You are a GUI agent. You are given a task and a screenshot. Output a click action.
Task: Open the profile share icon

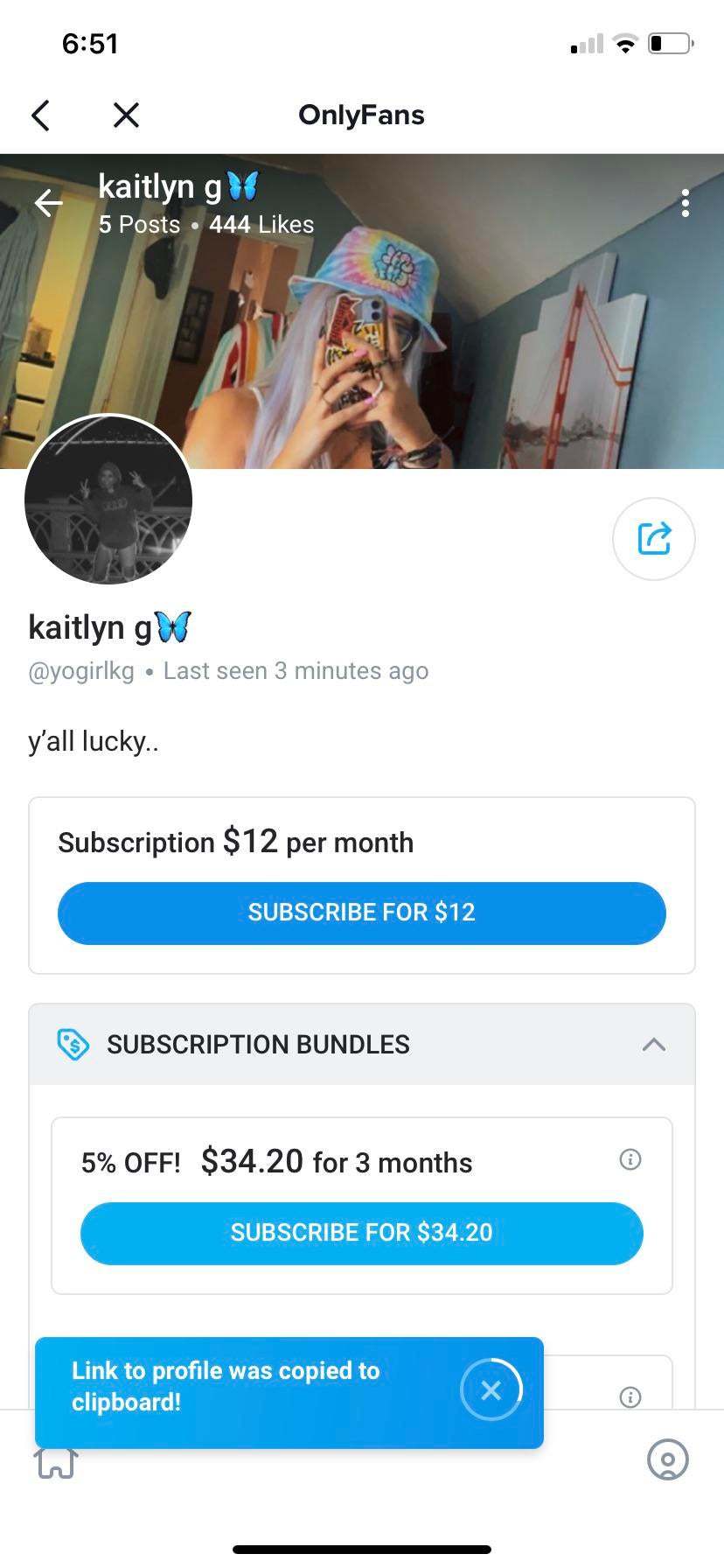(653, 539)
